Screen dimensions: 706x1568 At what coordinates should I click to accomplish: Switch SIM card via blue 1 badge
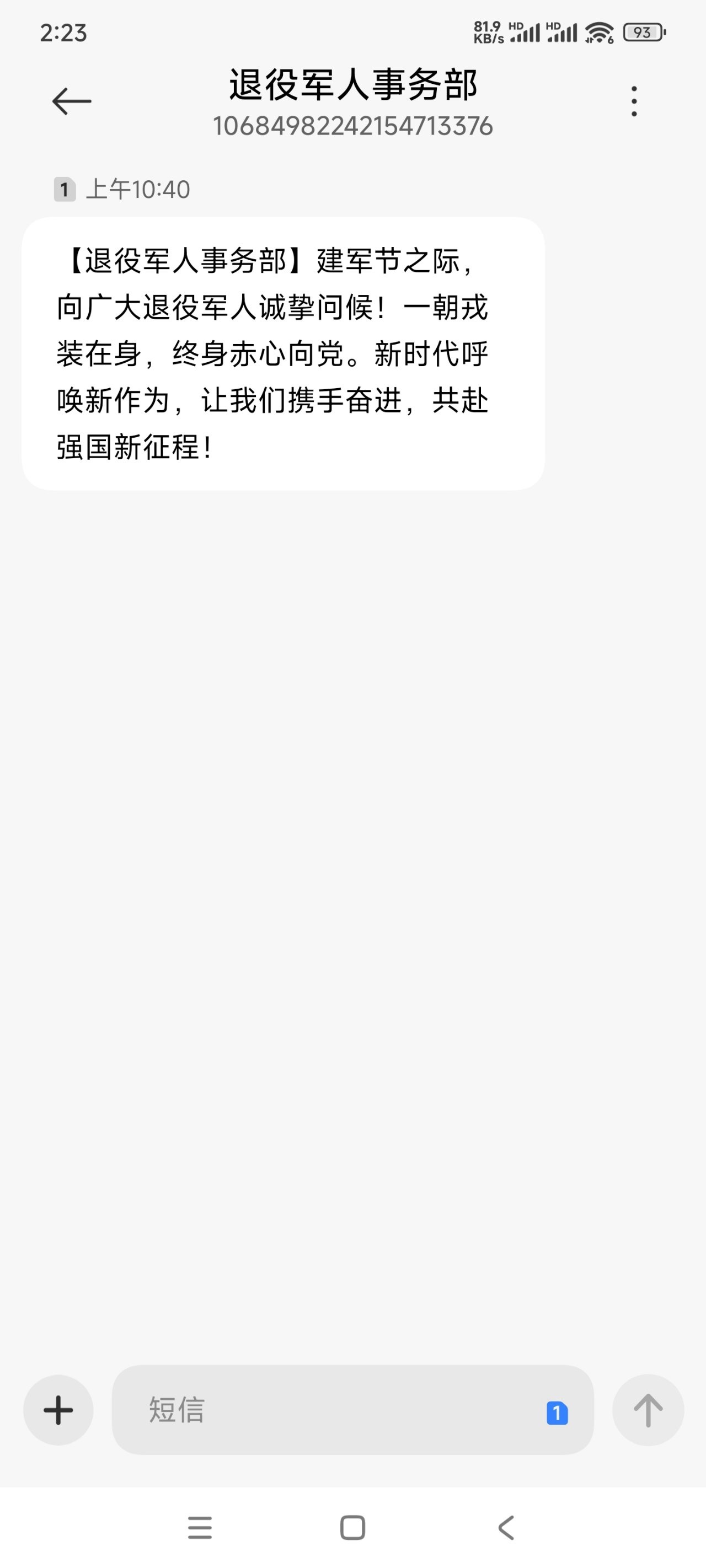tap(557, 1413)
